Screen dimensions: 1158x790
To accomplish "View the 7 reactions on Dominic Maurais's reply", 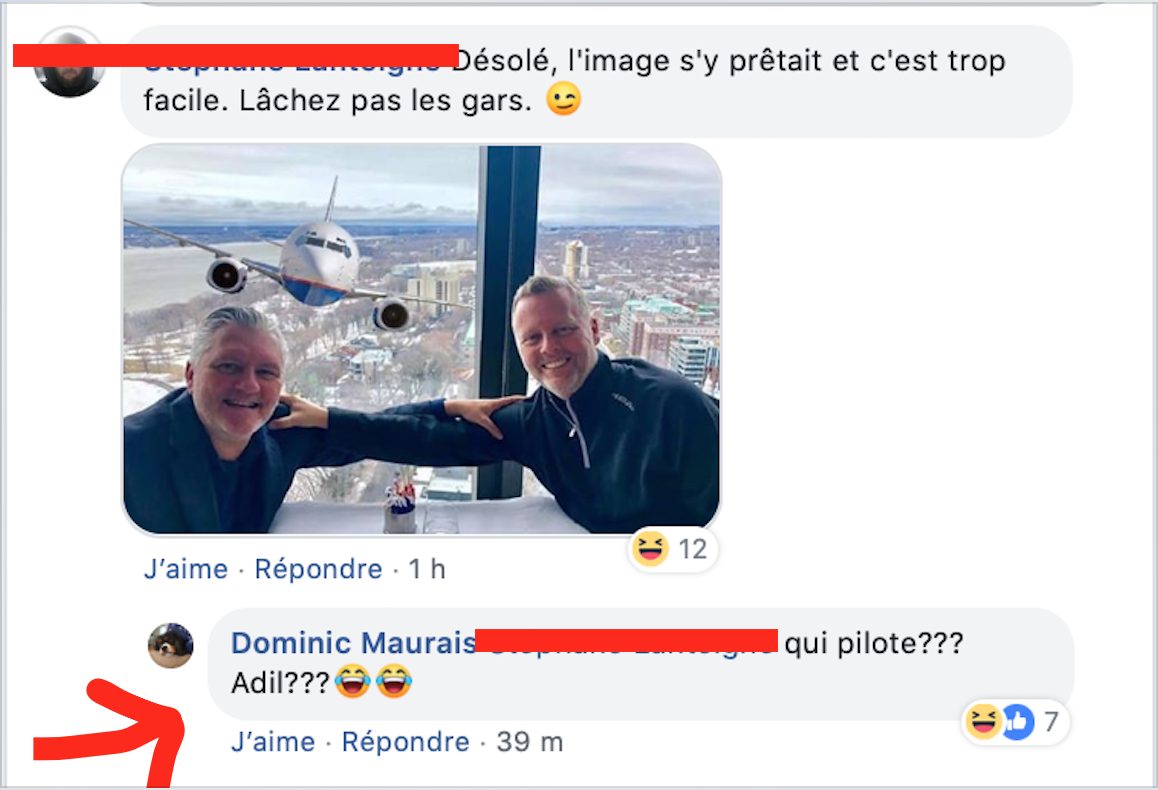I will 1016,722.
